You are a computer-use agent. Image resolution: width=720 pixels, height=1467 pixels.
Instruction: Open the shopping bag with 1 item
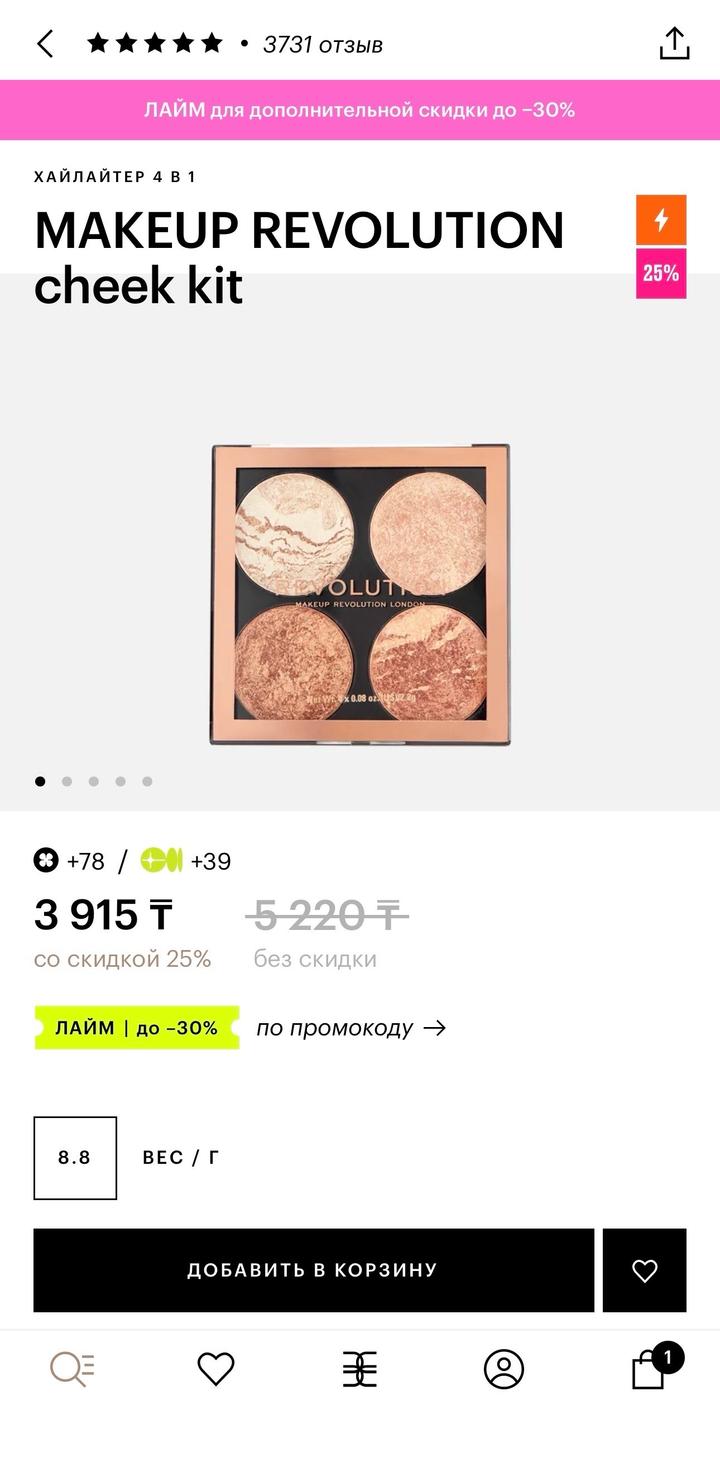click(x=650, y=1369)
